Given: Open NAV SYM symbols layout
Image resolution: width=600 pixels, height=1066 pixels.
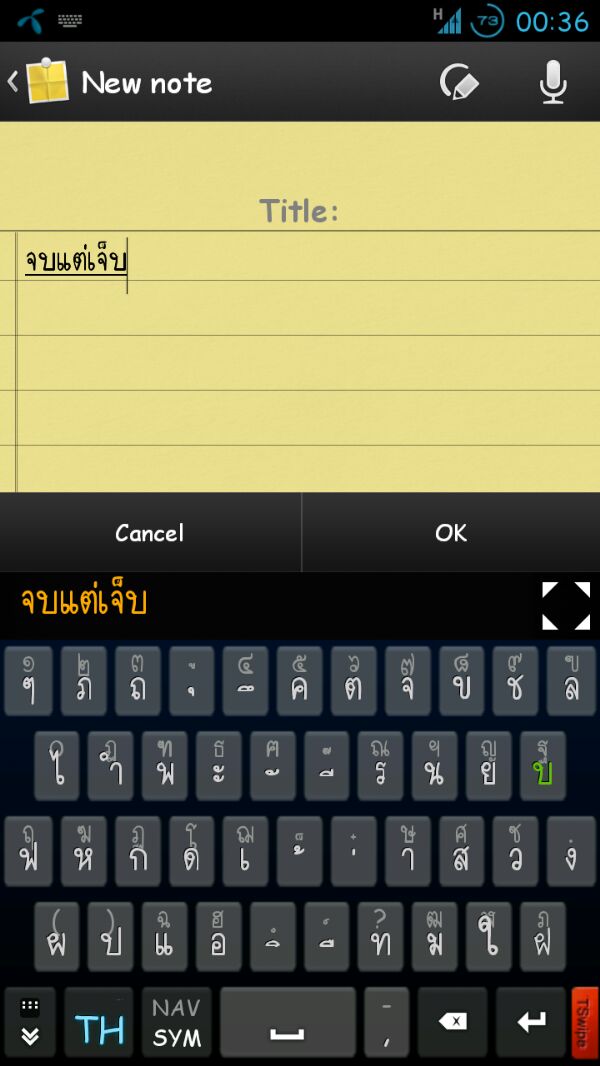Looking at the screenshot, I should [x=176, y=1023].
